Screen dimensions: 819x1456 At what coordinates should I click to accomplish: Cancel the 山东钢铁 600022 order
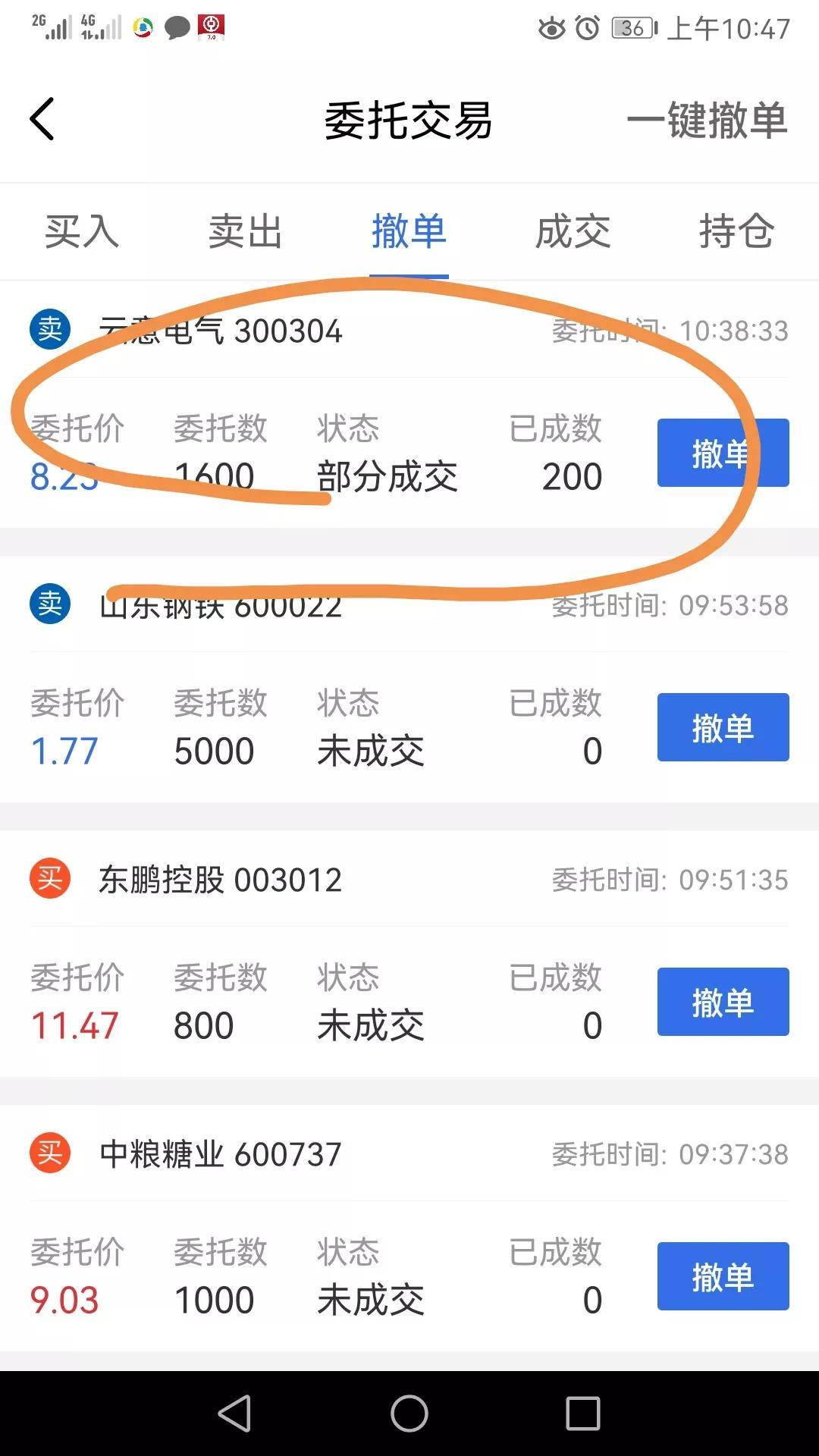[x=723, y=727]
